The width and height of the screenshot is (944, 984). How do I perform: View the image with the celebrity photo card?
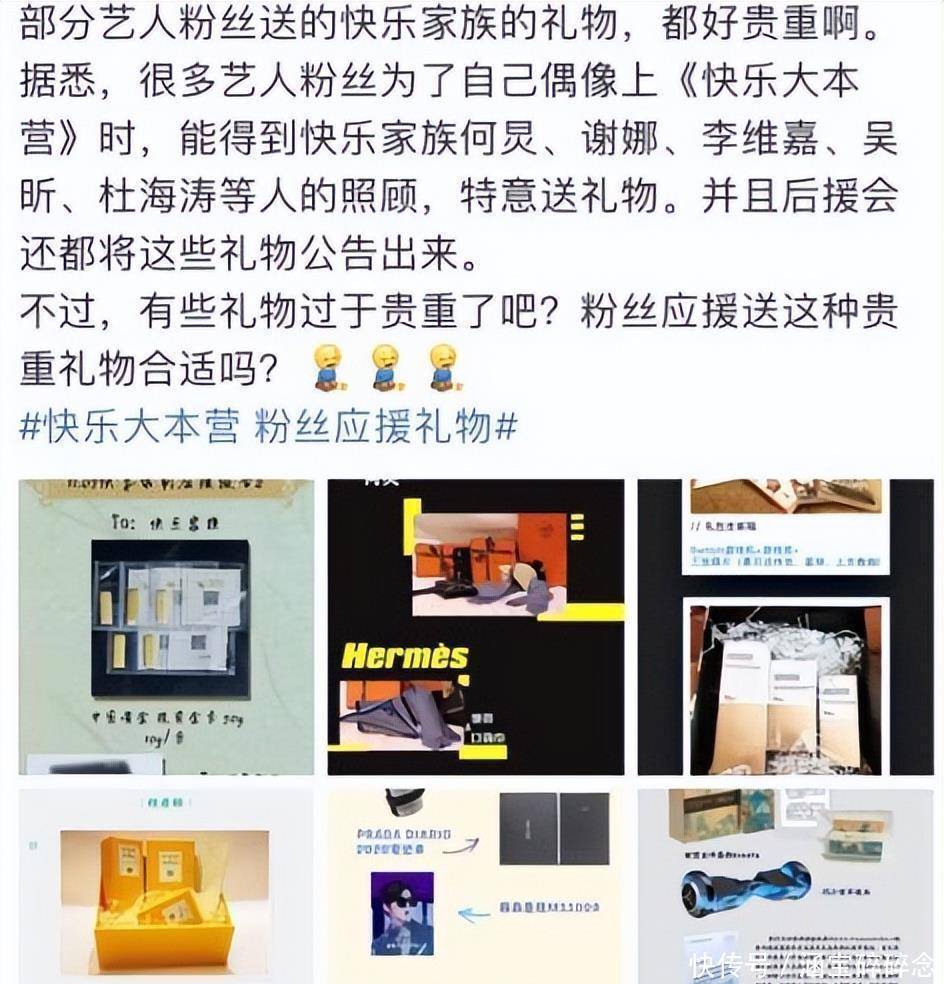click(x=476, y=886)
